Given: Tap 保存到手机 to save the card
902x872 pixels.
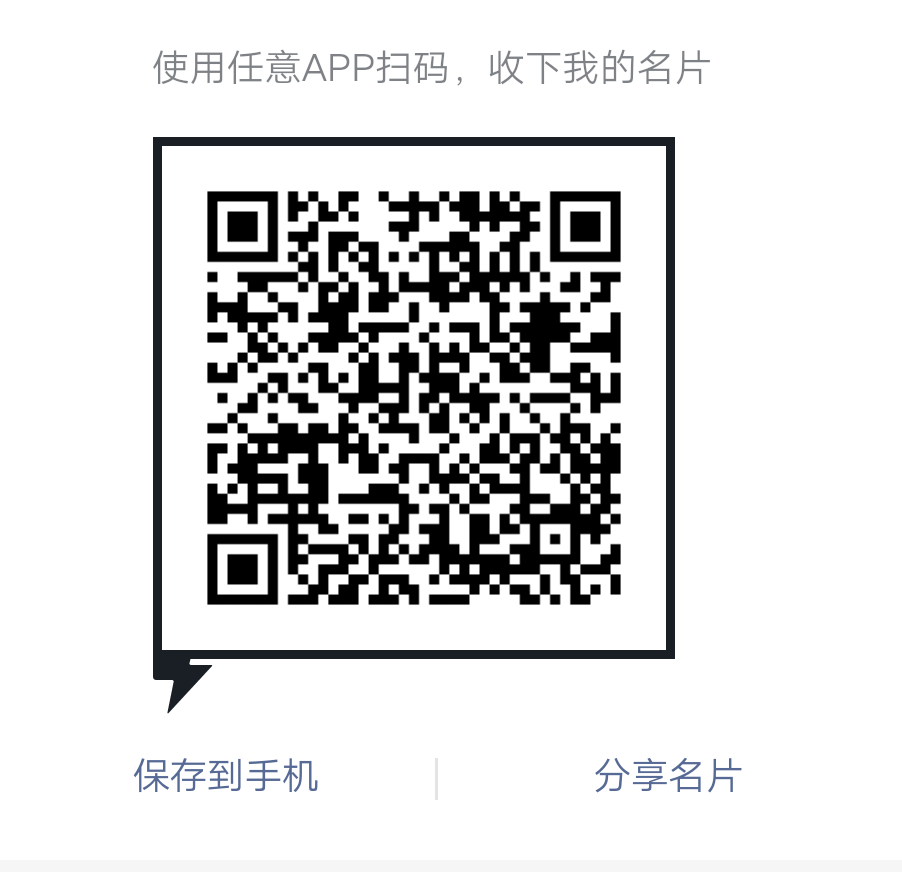Looking at the screenshot, I should click(226, 776).
